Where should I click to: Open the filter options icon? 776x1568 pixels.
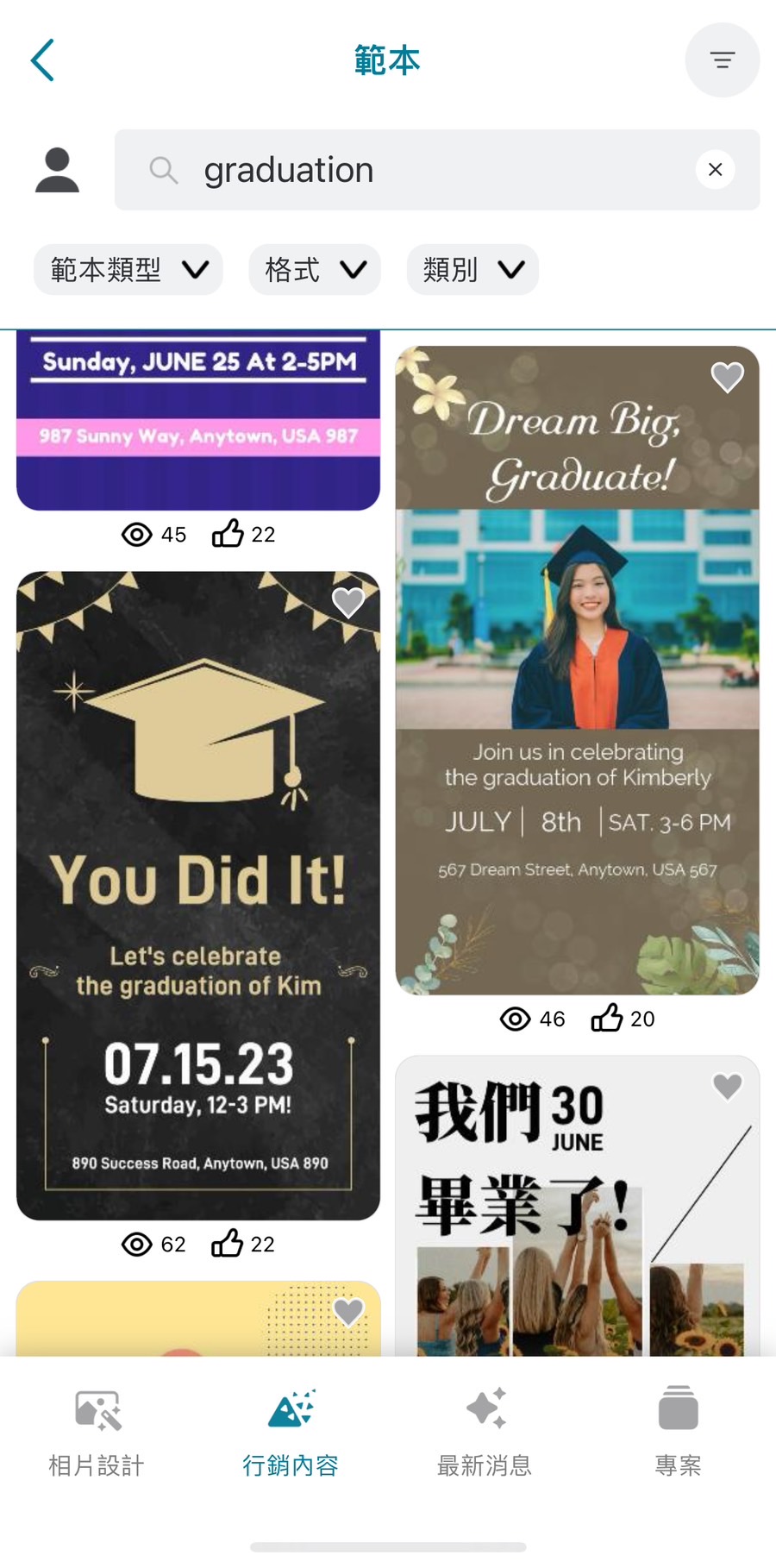(x=722, y=60)
